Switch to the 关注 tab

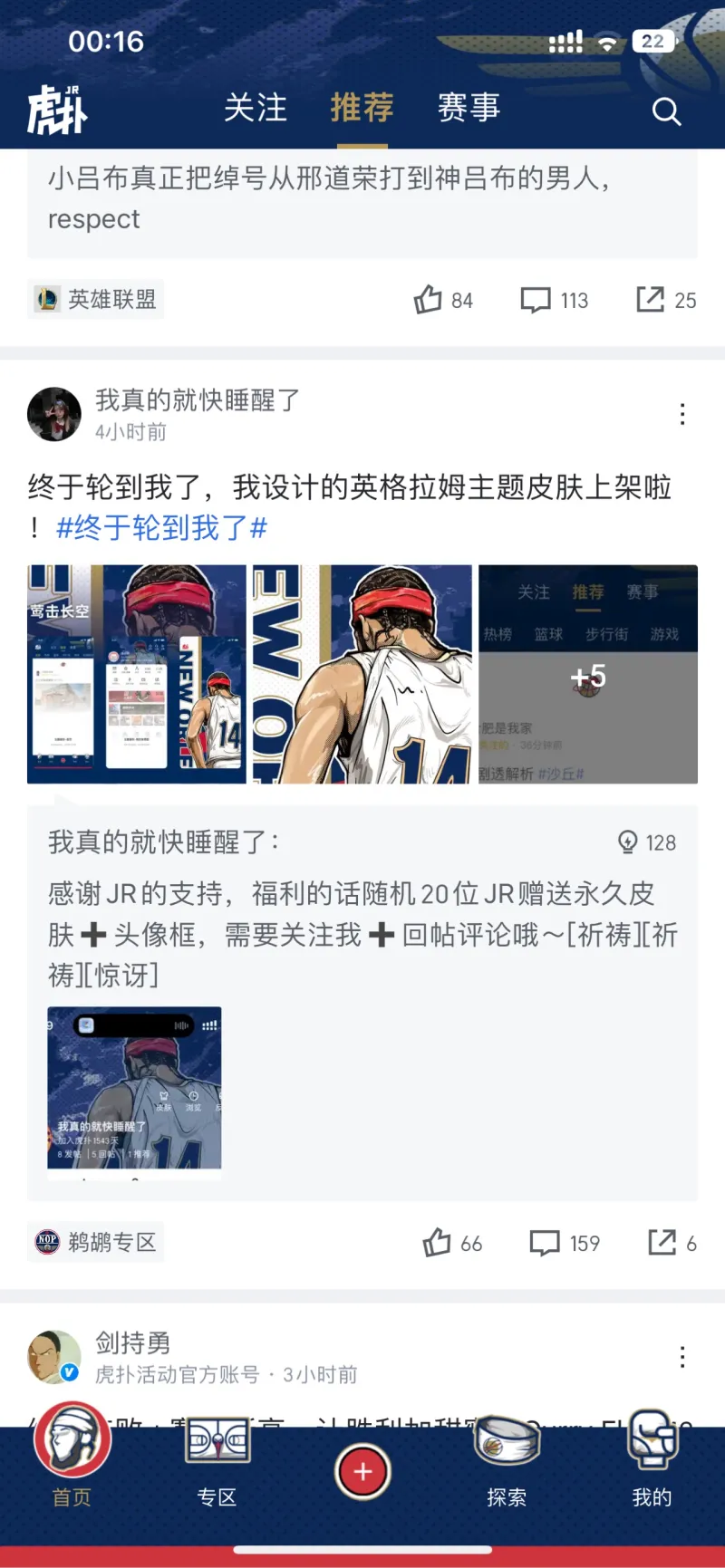tap(256, 108)
